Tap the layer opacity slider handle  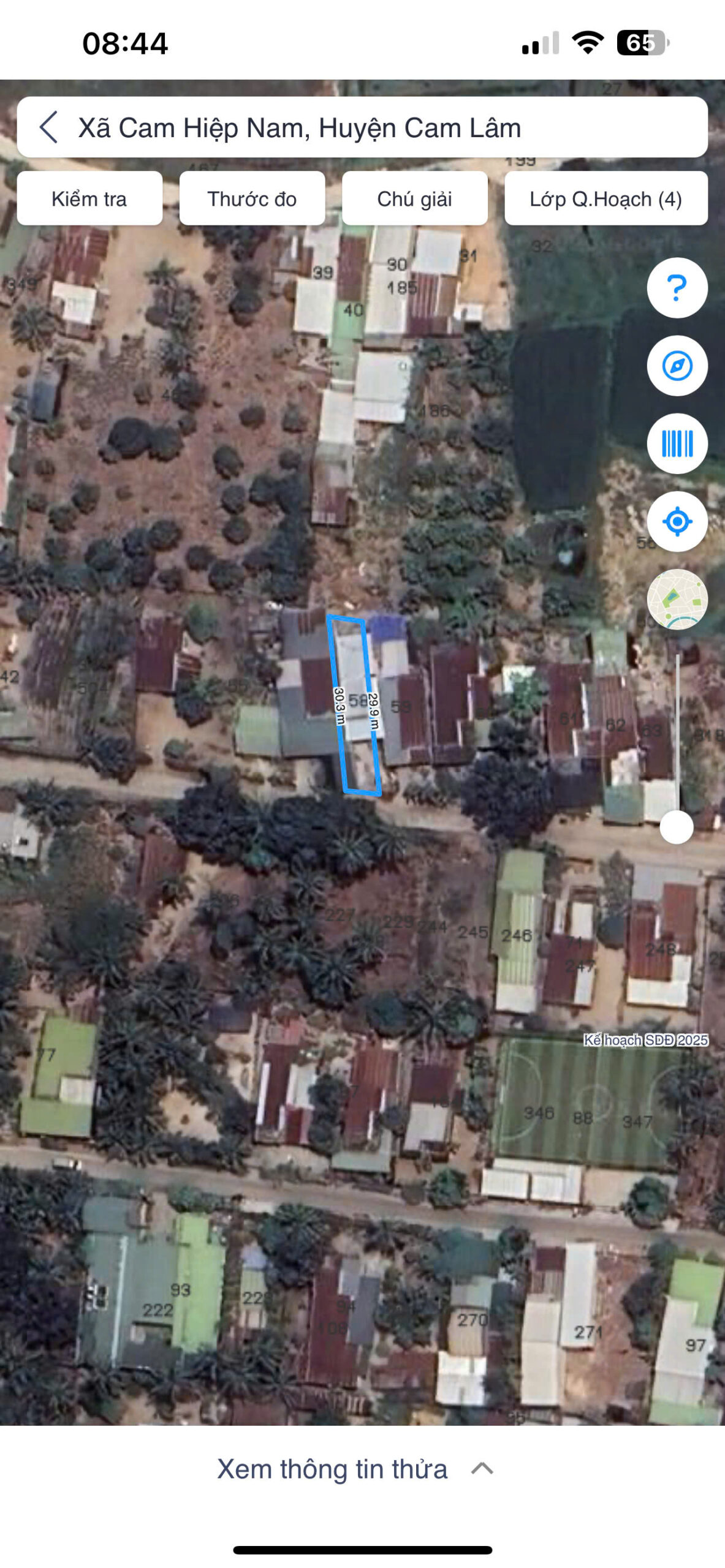(676, 827)
